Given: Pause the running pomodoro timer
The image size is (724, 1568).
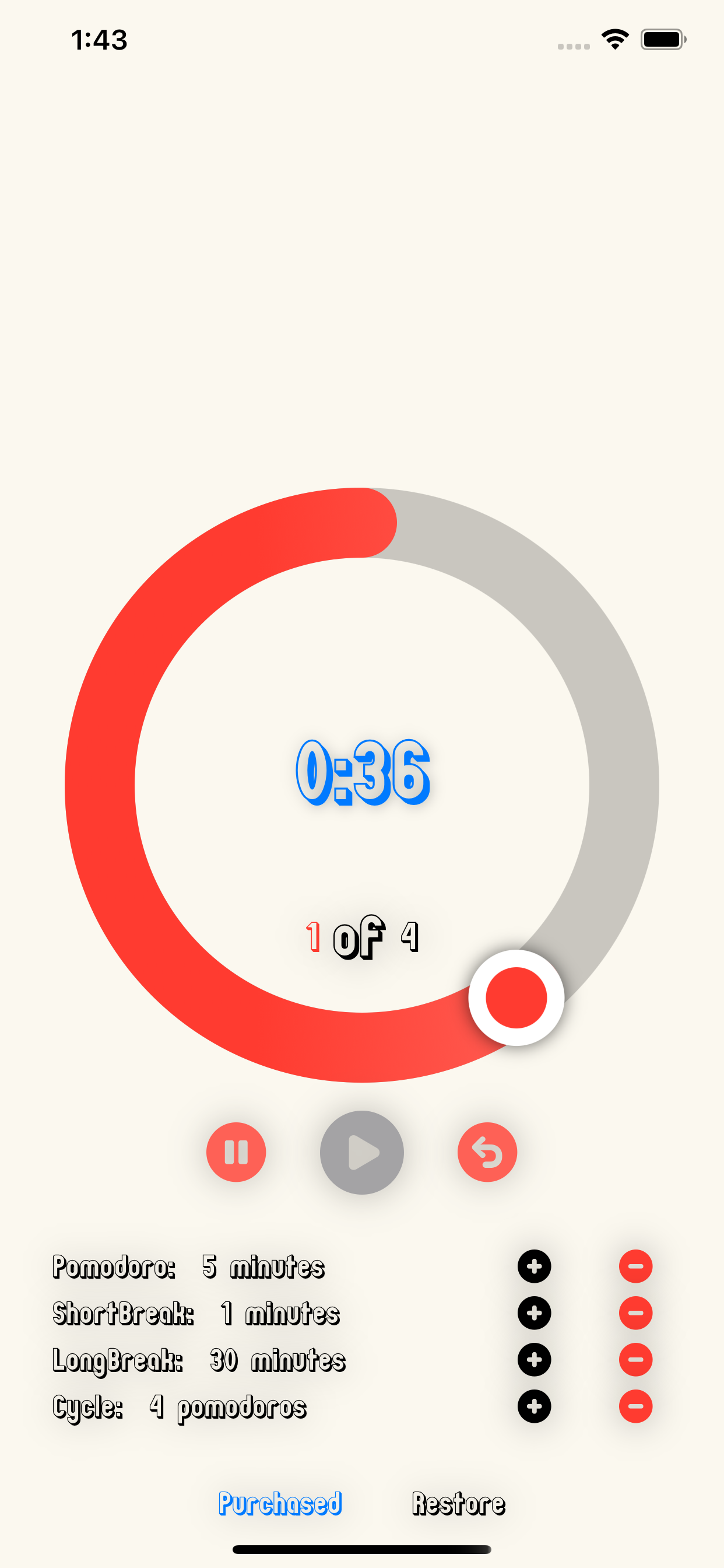Looking at the screenshot, I should (x=236, y=1151).
